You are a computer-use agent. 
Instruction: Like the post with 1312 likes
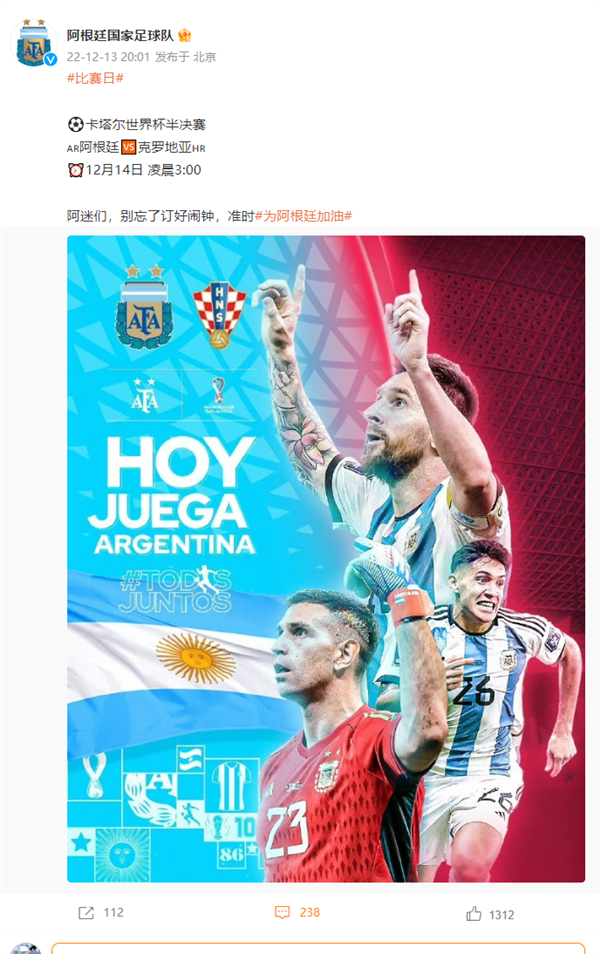pos(489,913)
